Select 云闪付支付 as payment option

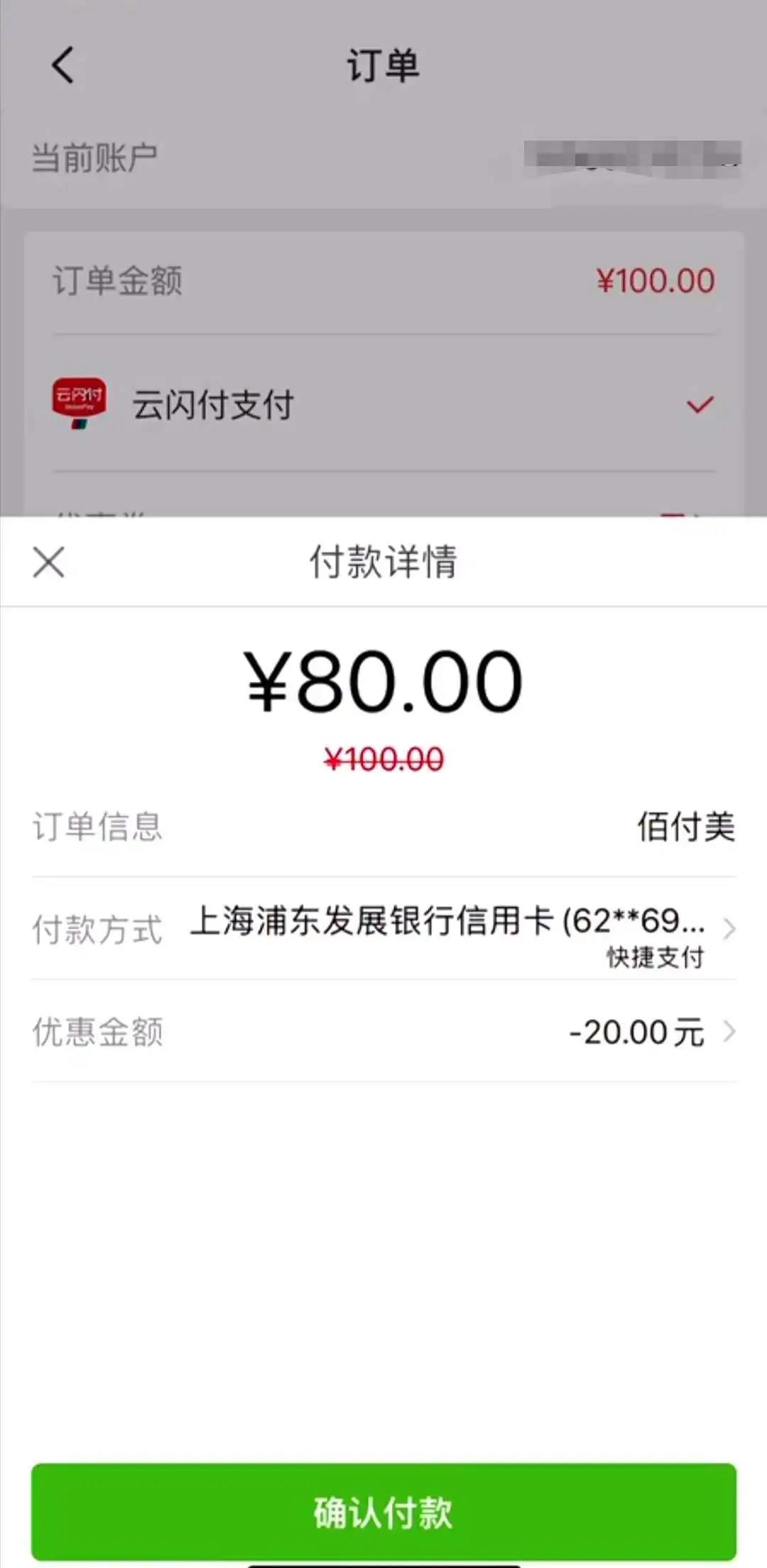point(383,405)
